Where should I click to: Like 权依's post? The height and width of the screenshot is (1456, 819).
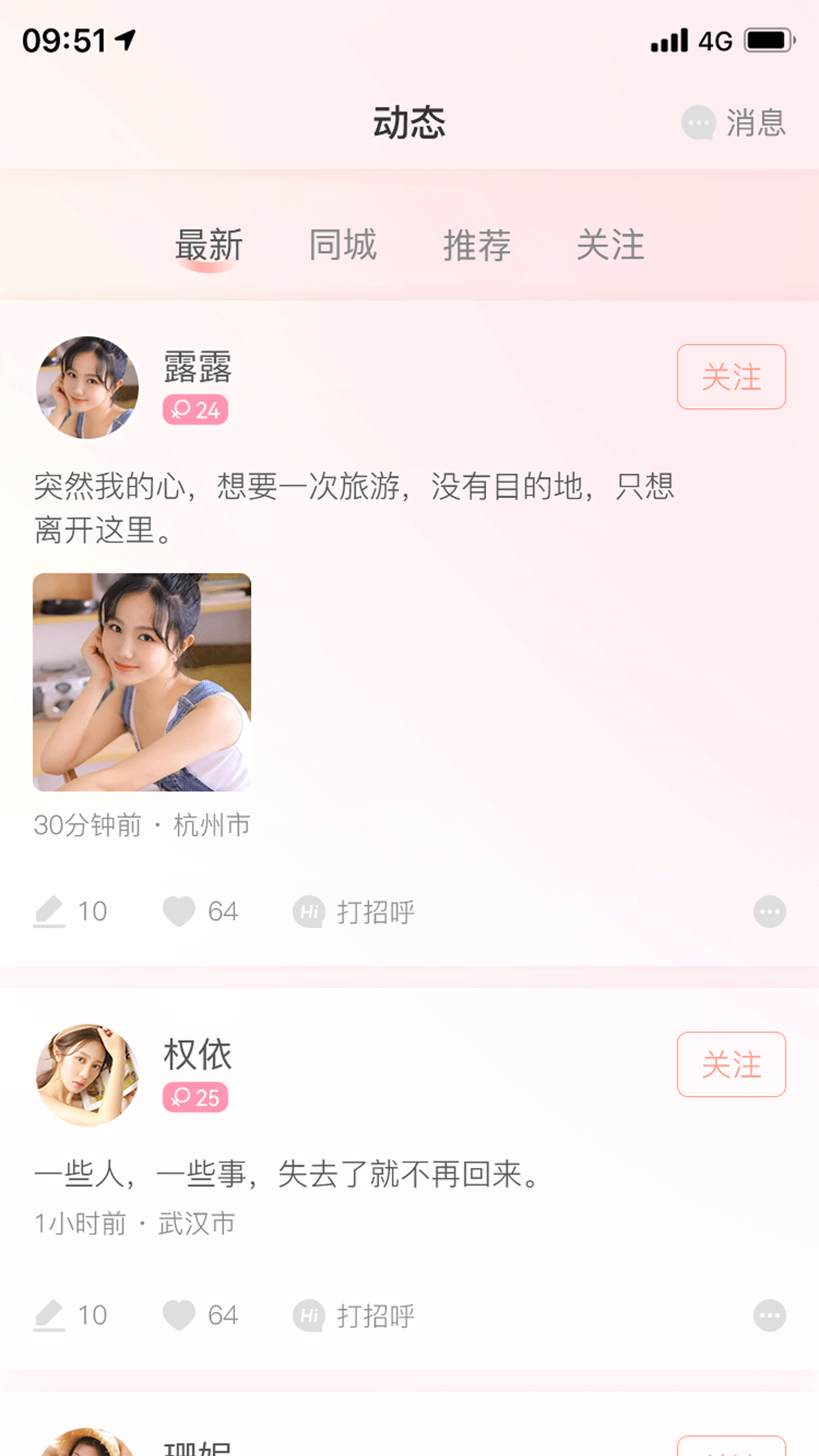pos(200,1315)
